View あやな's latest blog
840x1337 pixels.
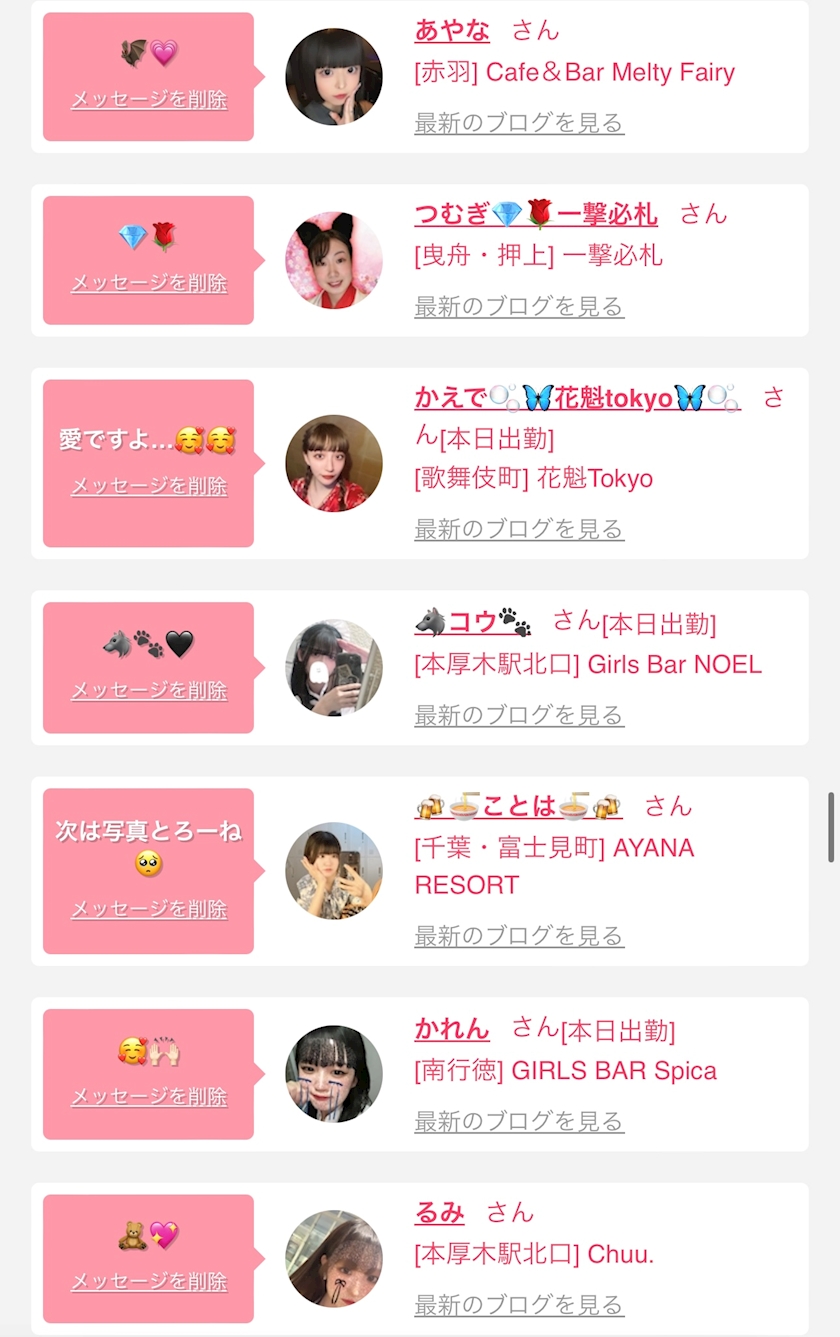pos(519,123)
